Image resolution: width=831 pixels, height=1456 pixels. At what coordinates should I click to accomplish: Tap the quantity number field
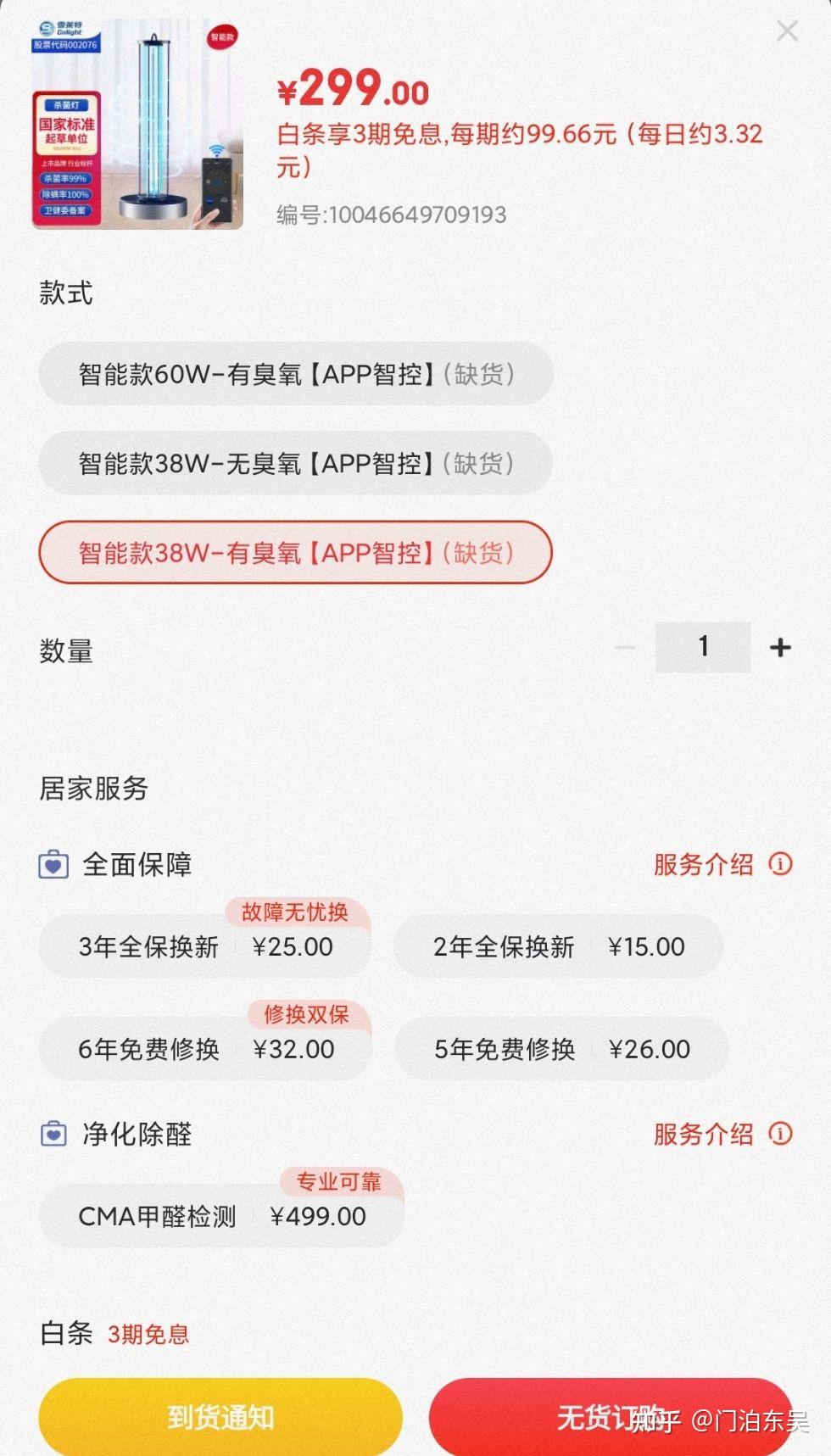[703, 647]
